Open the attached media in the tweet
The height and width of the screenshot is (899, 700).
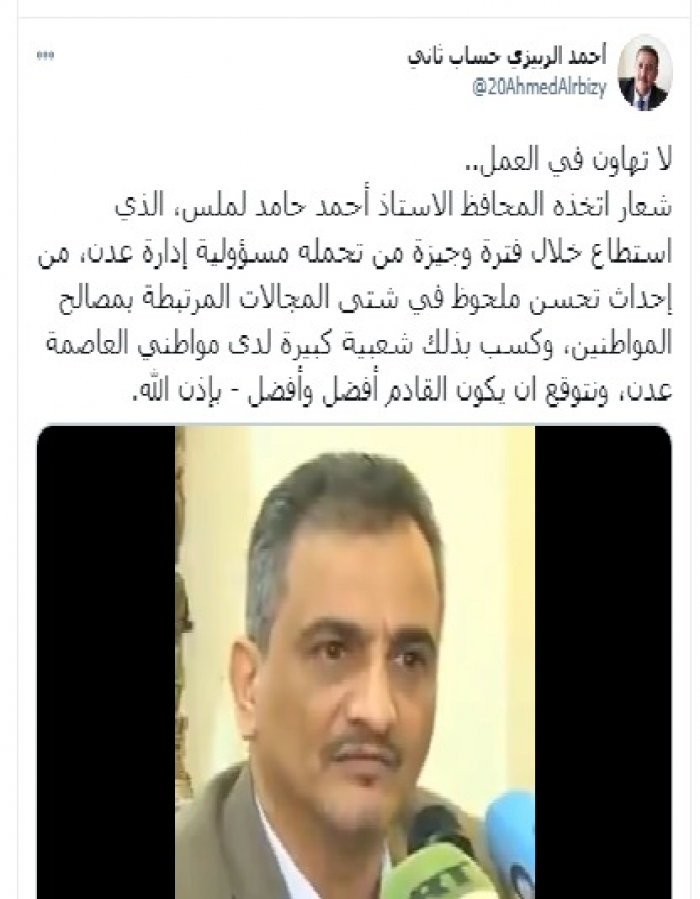pyautogui.click(x=355, y=660)
